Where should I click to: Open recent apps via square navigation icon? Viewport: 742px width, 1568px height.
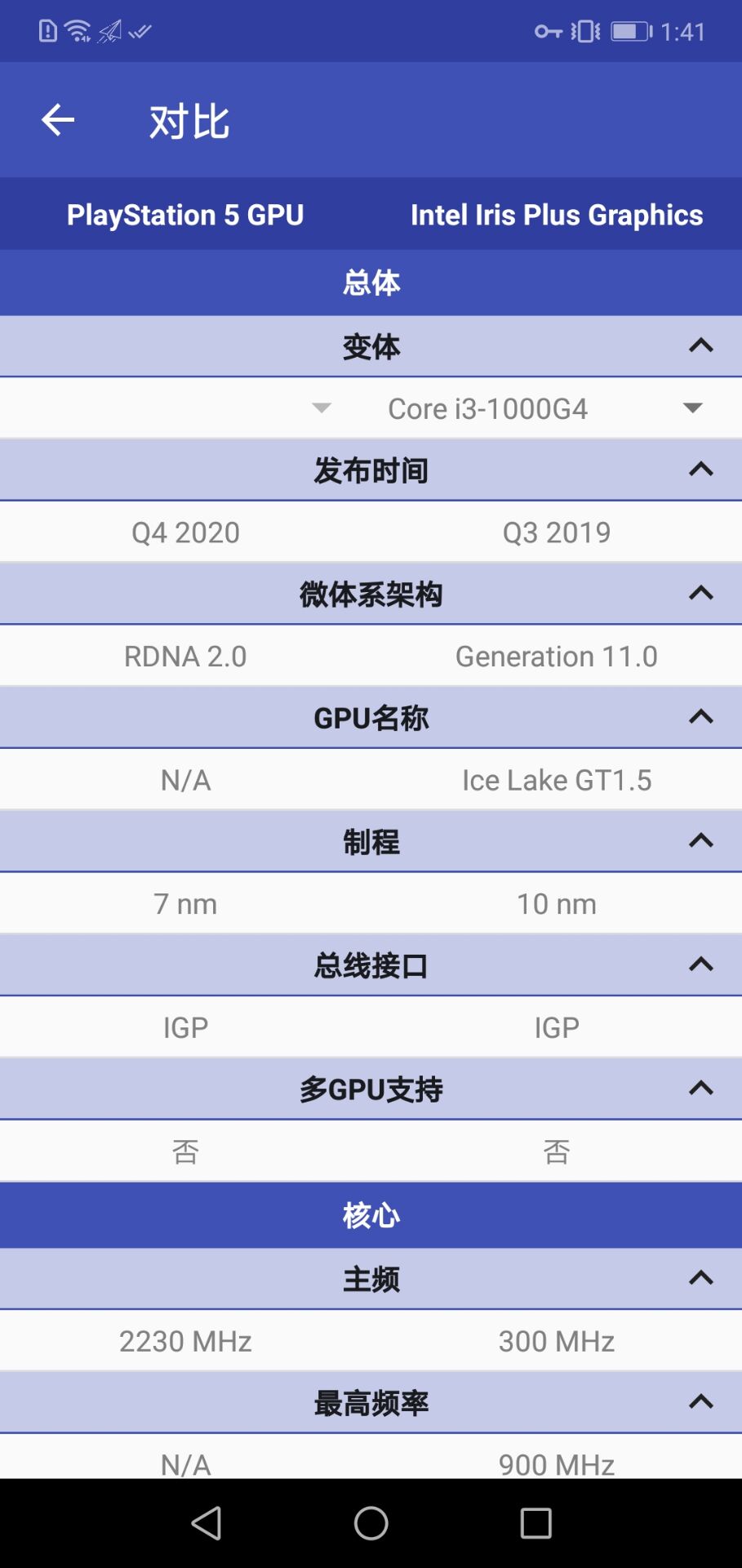[x=535, y=1522]
